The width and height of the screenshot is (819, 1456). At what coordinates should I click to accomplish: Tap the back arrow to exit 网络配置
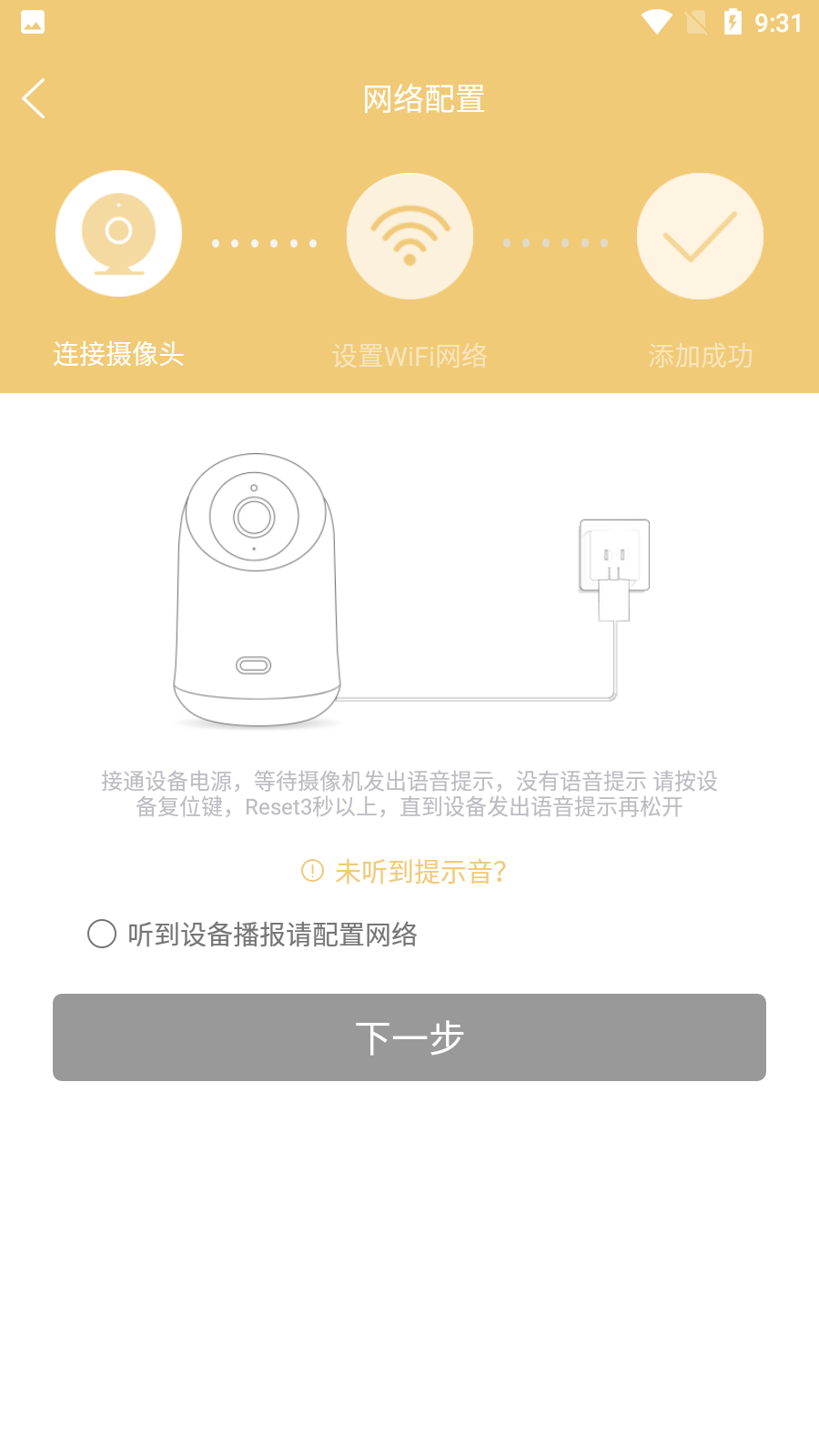[34, 97]
